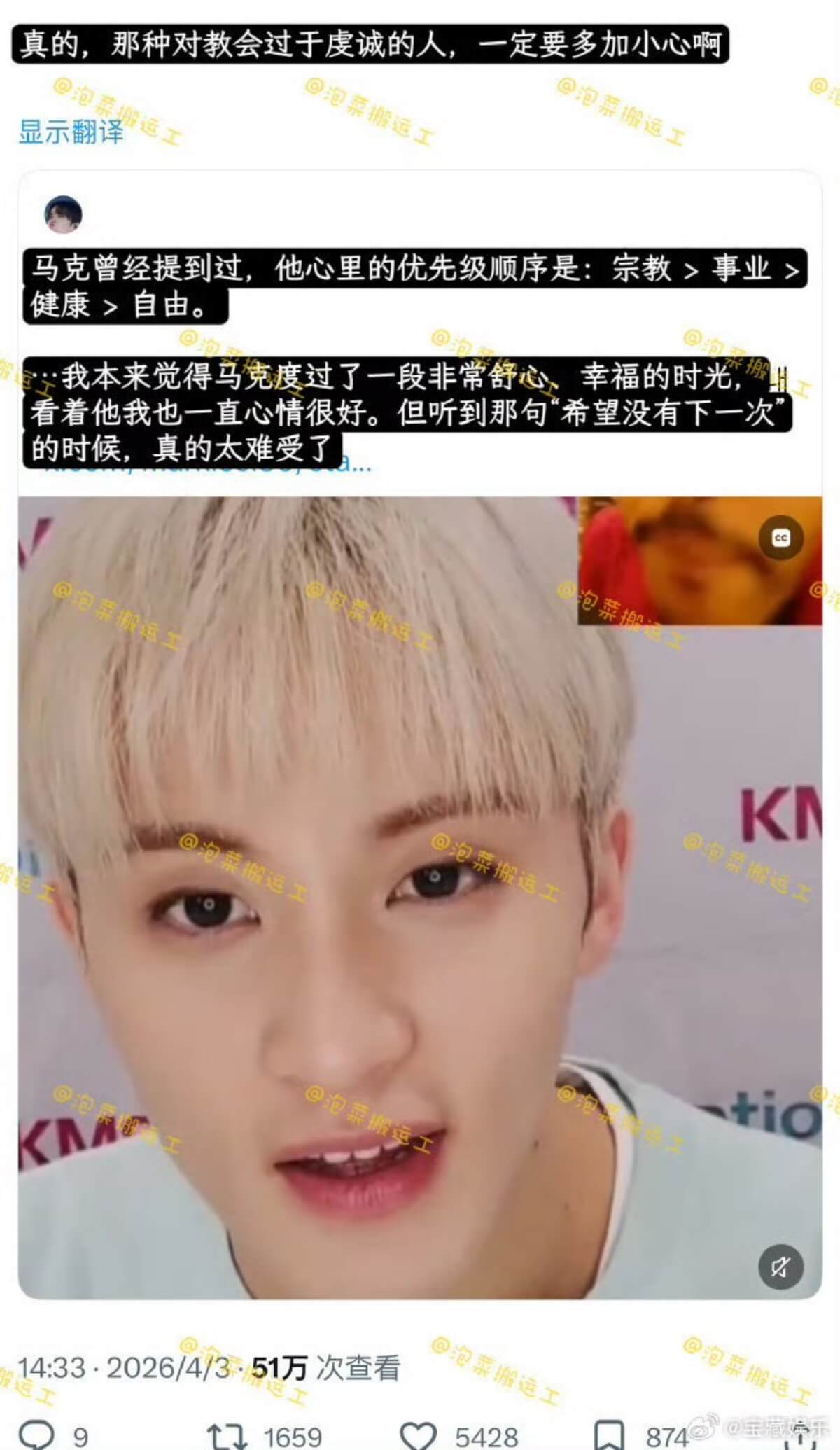840x1450 pixels.
Task: Unmute the video sound
Action: [x=780, y=1267]
